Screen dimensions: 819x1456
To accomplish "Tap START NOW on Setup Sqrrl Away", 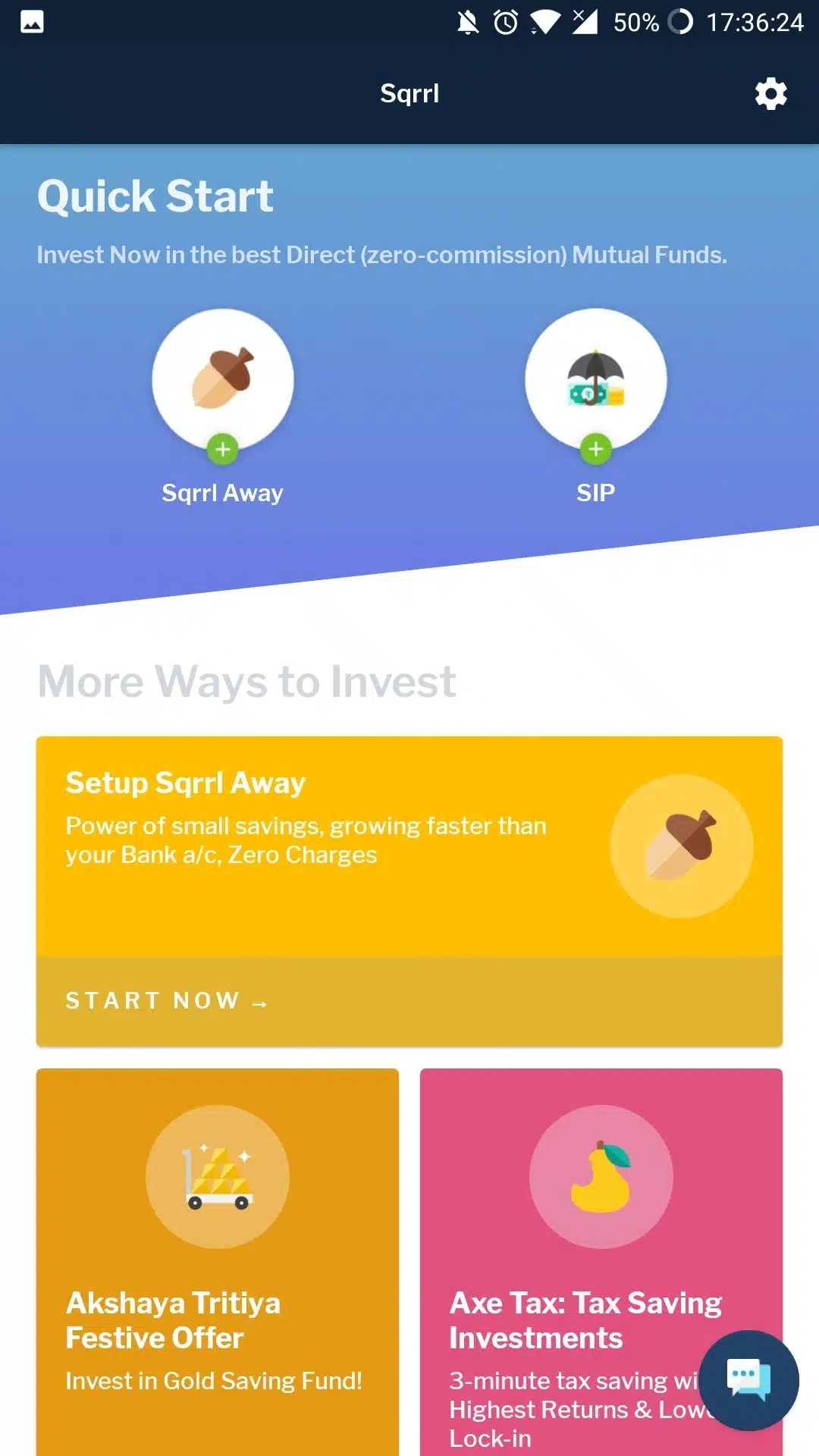I will pyautogui.click(x=167, y=1001).
